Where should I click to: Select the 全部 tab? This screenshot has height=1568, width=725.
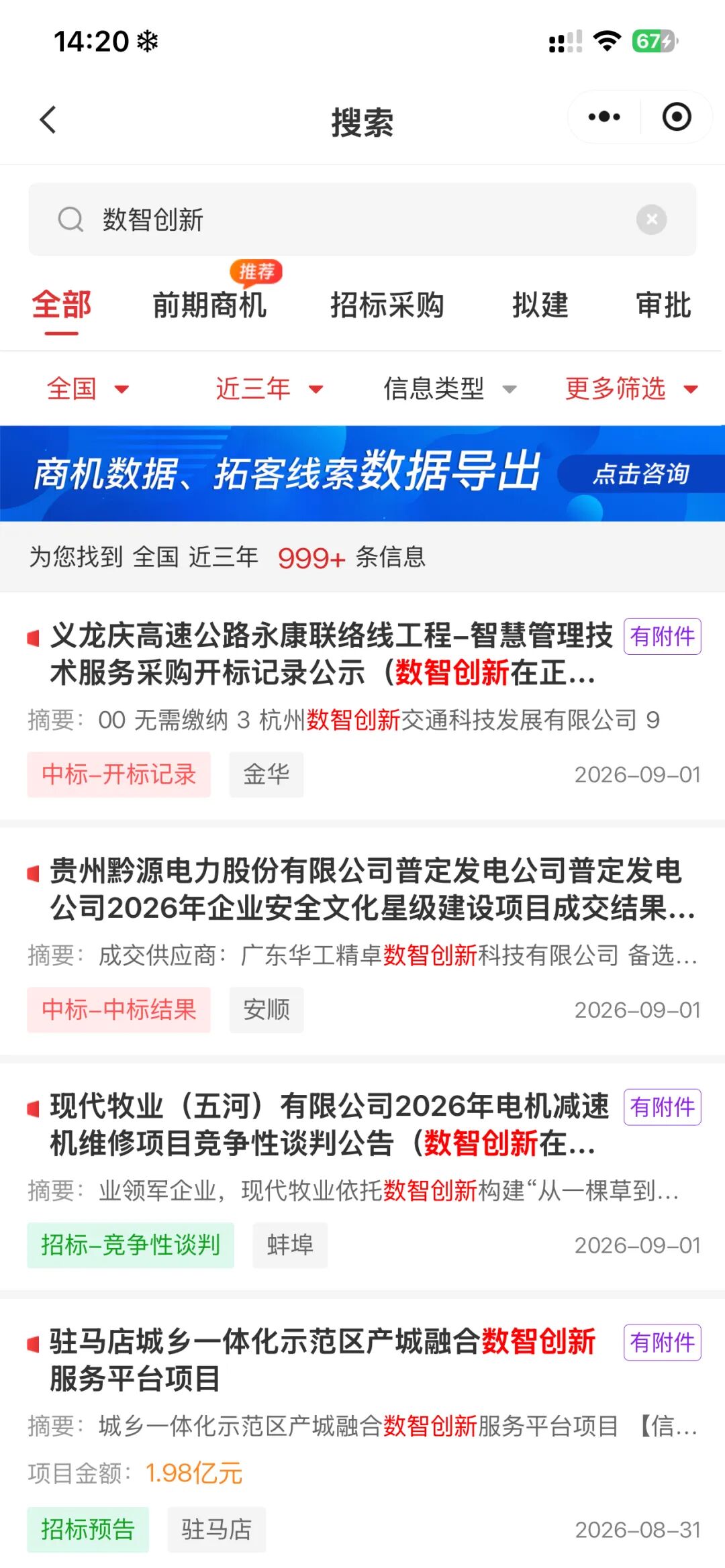[x=62, y=305]
